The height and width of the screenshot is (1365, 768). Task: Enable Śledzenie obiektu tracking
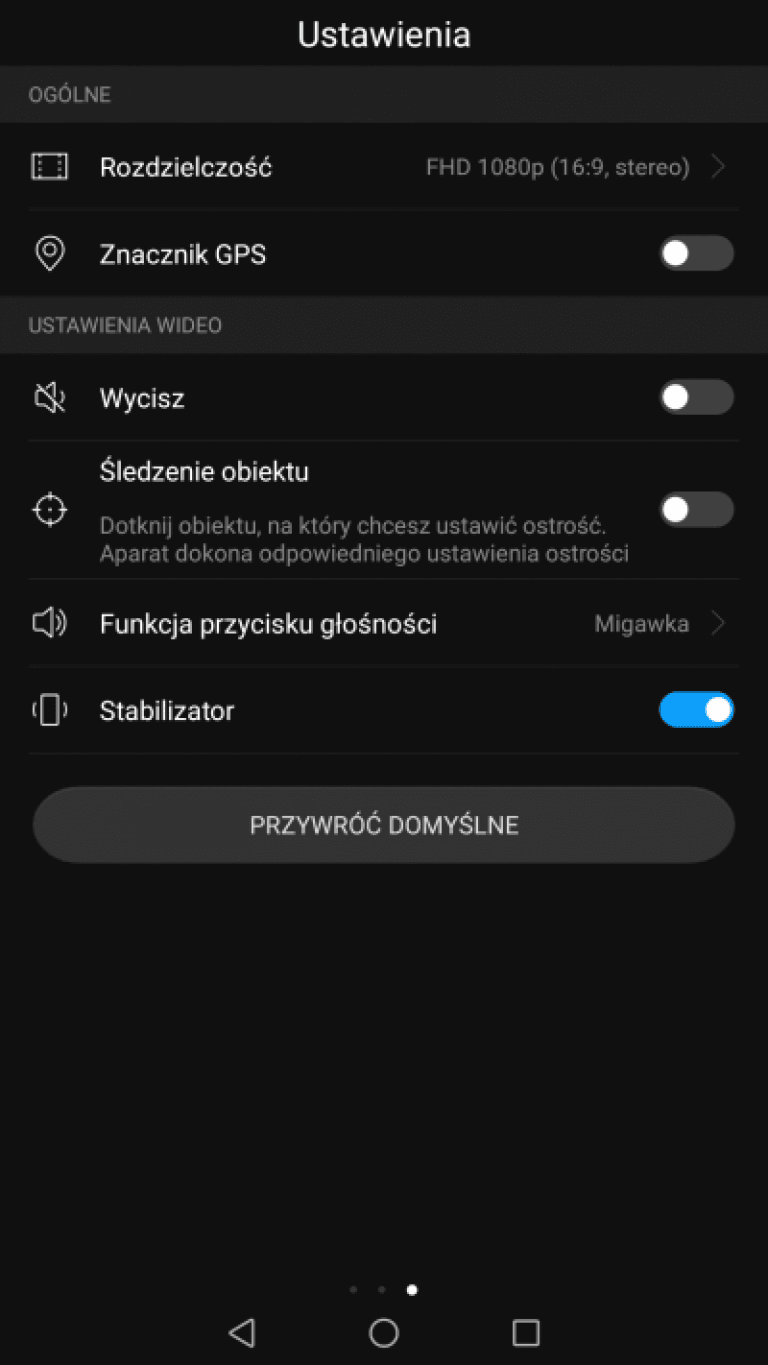tap(696, 510)
